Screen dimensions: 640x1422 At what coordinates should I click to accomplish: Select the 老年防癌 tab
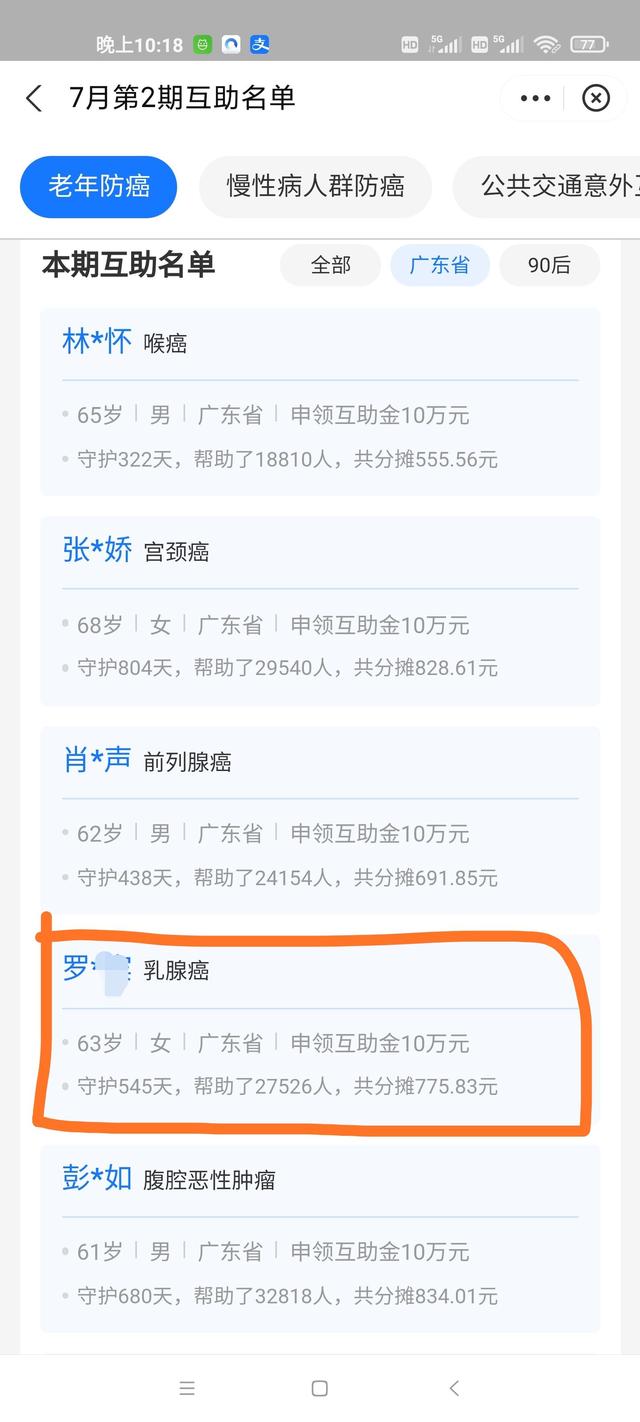[99, 186]
